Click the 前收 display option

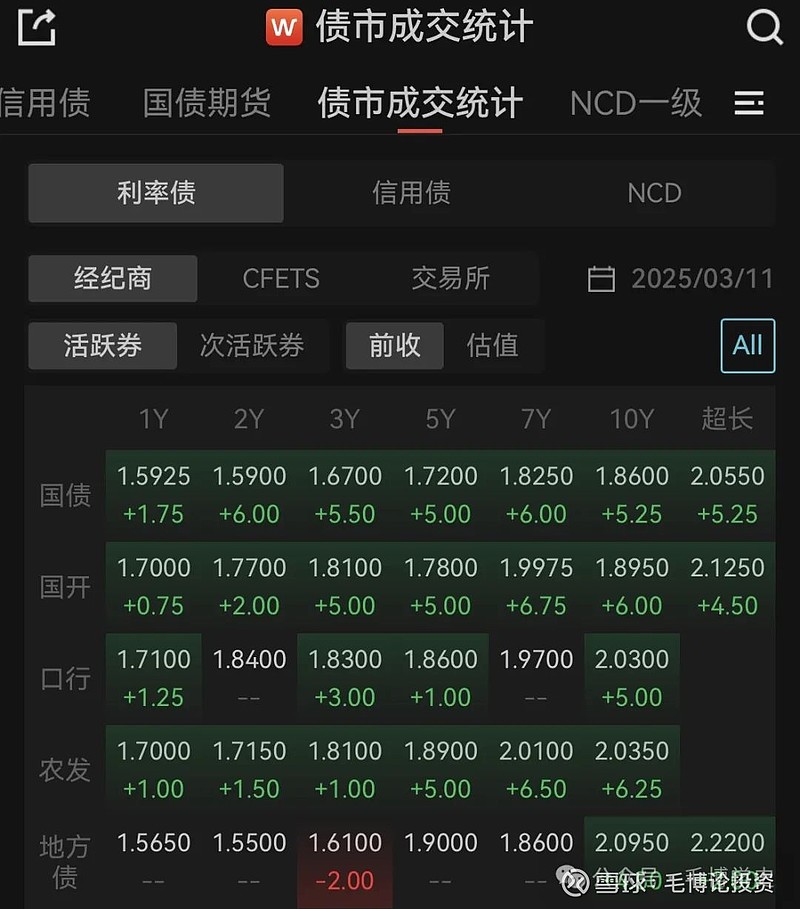tap(394, 345)
